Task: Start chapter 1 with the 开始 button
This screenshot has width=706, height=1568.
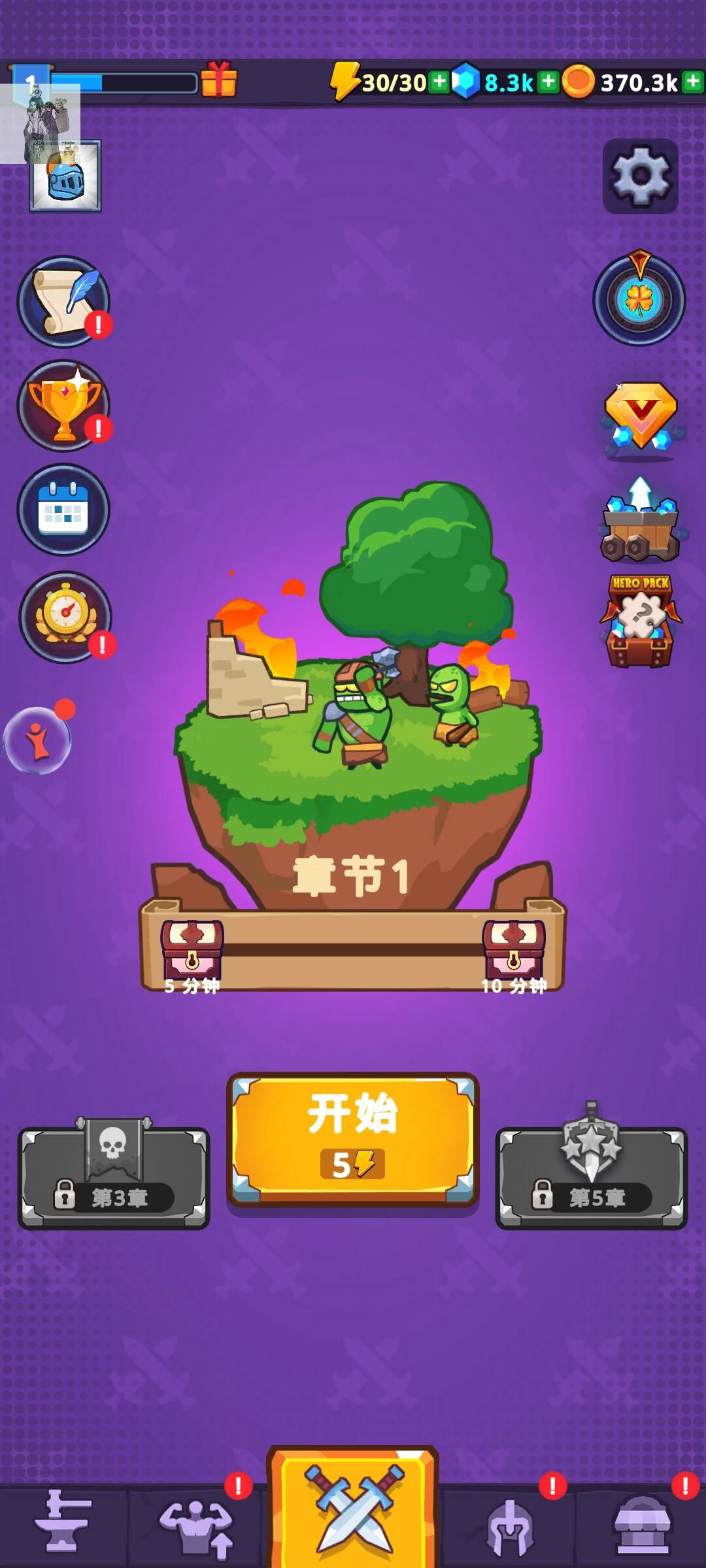Action: click(x=353, y=1139)
